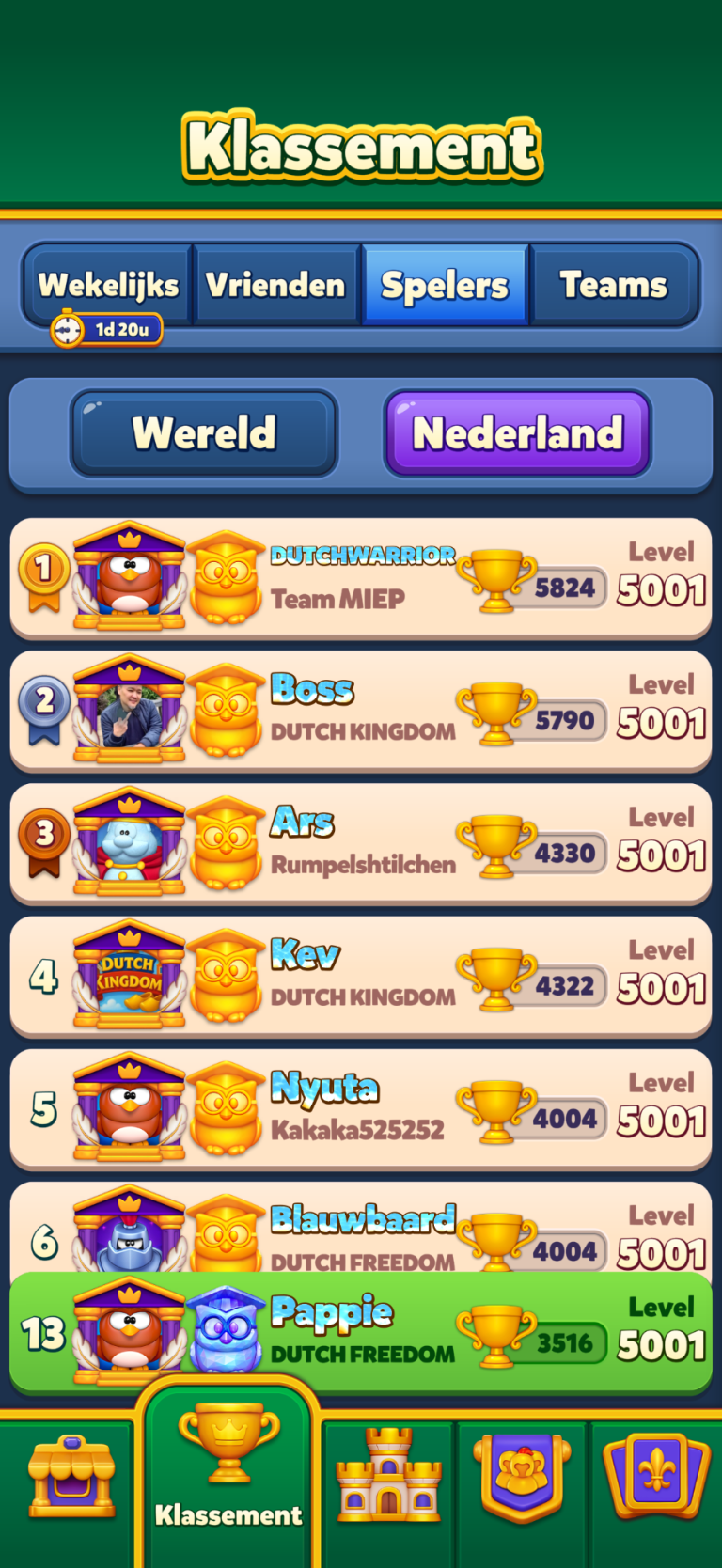Switch to the Vrienden tab

pyautogui.click(x=276, y=285)
